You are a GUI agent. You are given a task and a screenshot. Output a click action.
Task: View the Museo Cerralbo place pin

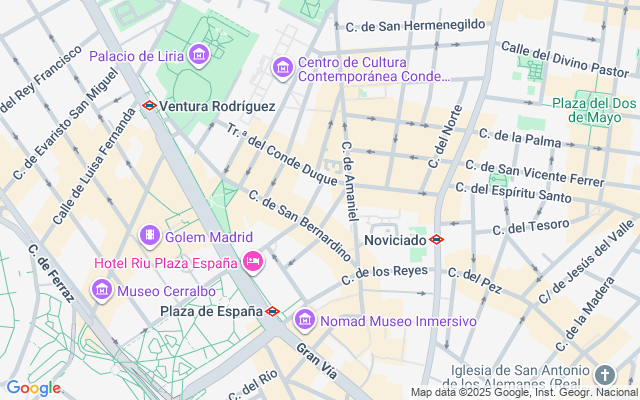(x=101, y=290)
